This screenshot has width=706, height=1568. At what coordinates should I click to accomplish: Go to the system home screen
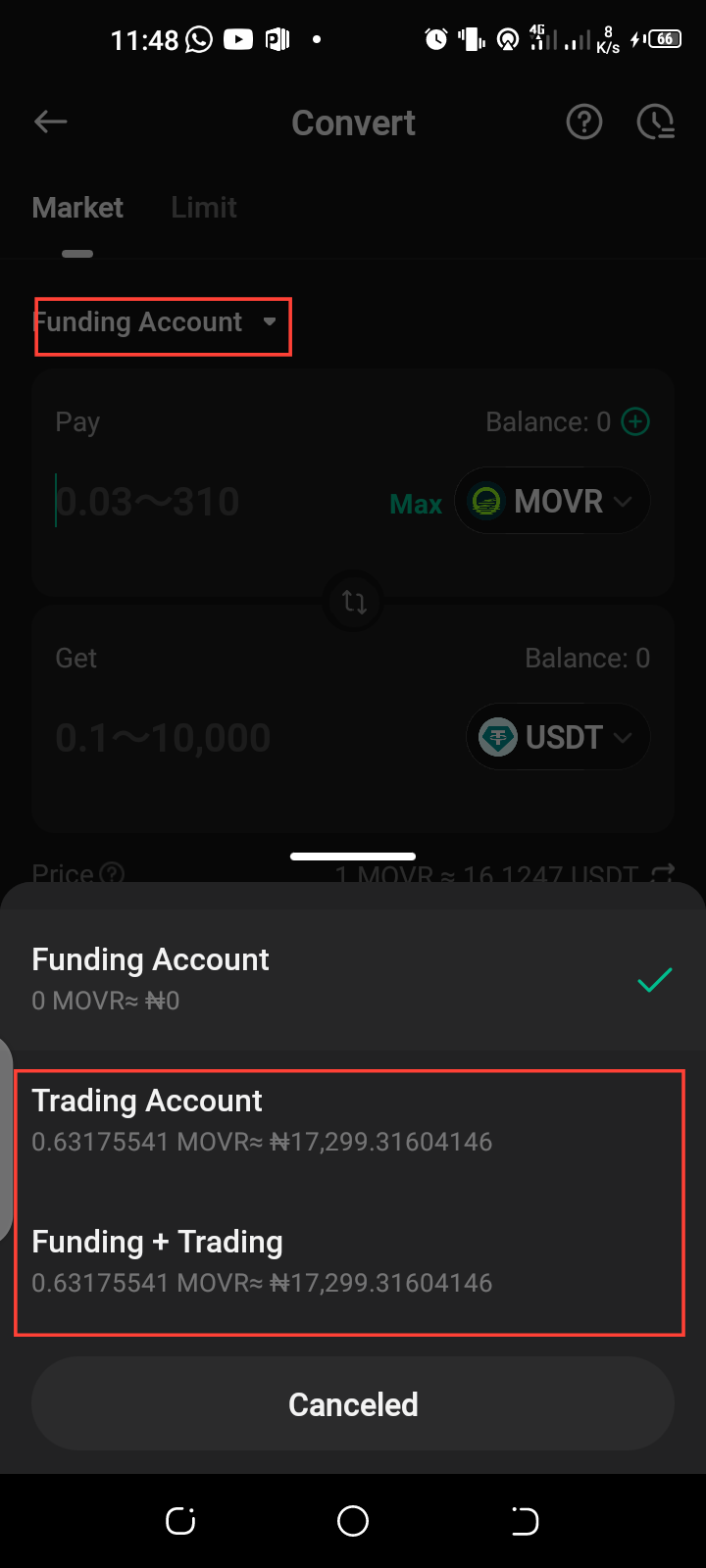pyautogui.click(x=353, y=1521)
